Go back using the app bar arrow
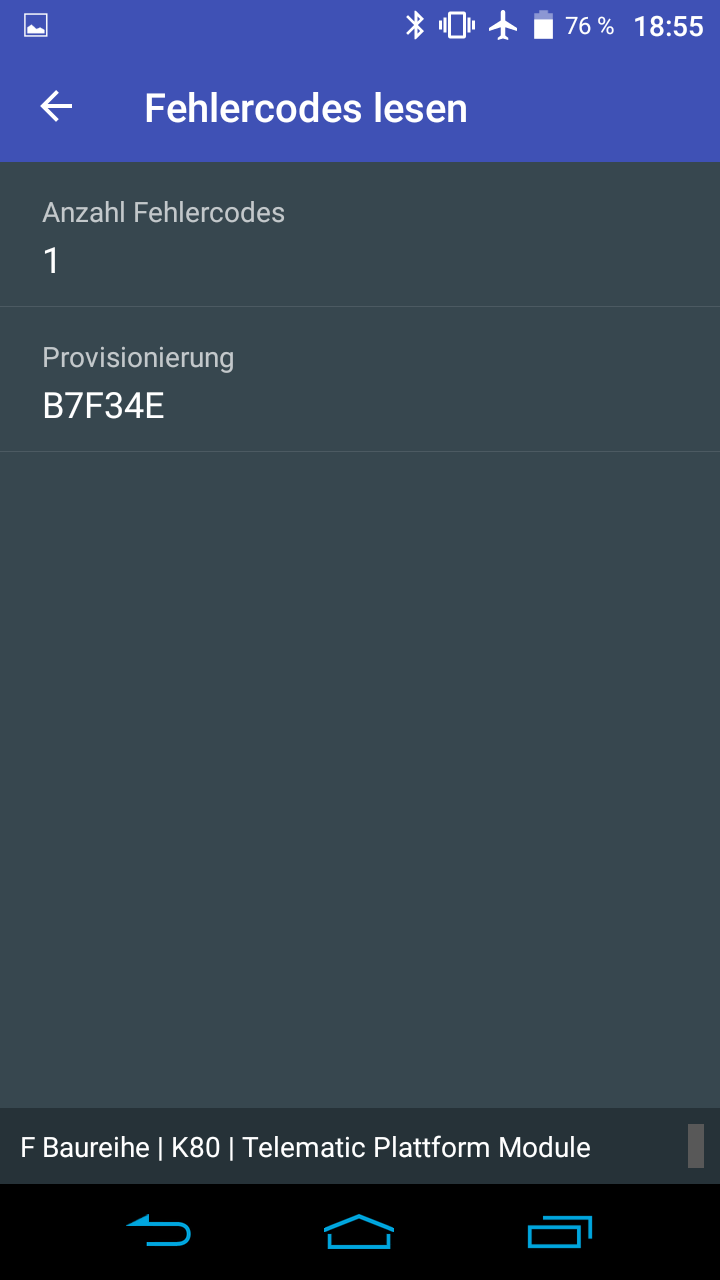This screenshot has width=720, height=1280. point(56,107)
